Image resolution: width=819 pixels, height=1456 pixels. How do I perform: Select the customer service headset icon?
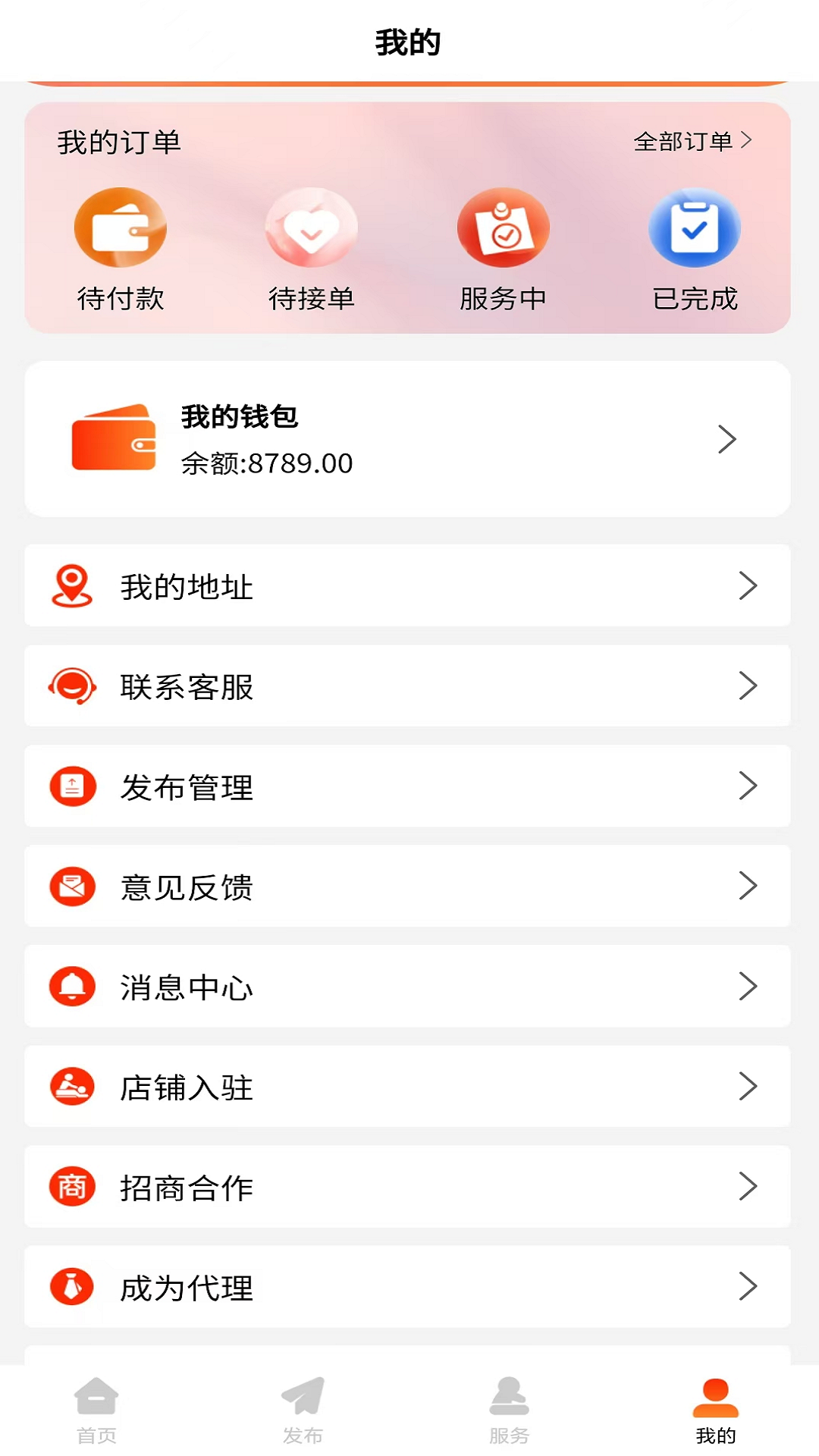coord(71,685)
